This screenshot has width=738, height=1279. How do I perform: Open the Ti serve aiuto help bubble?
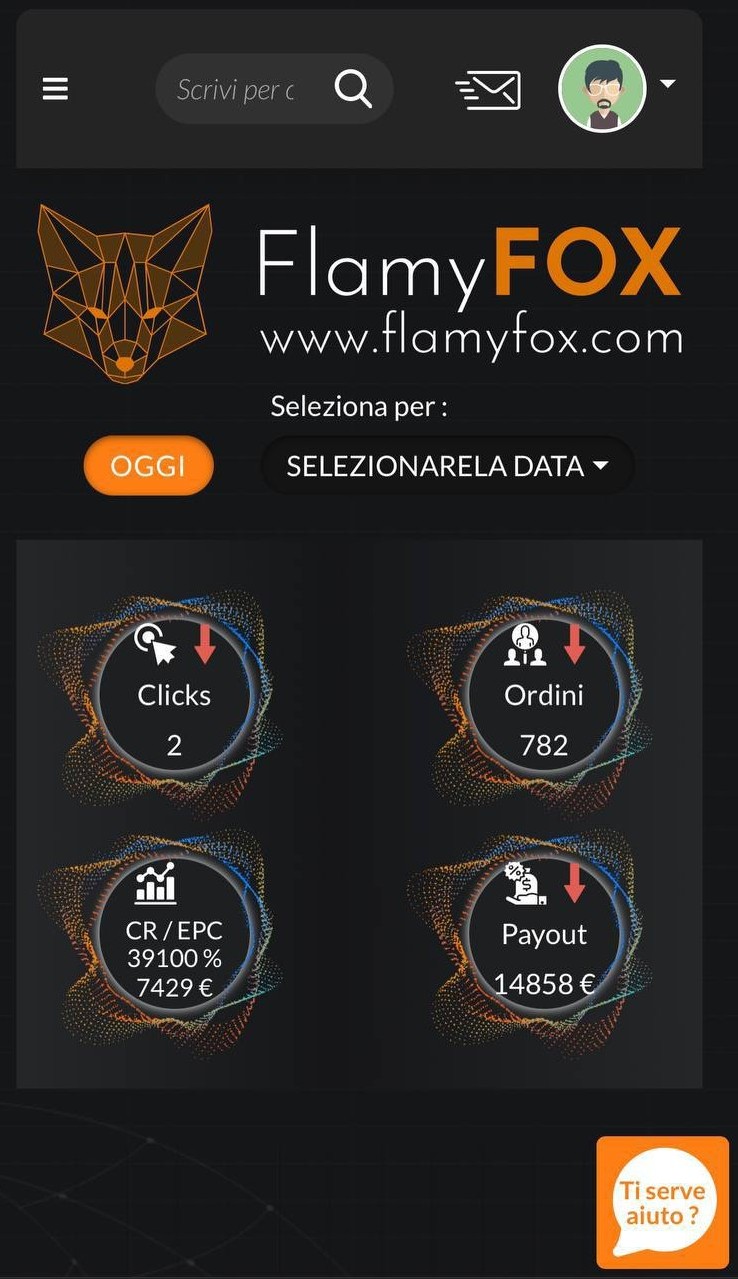[x=663, y=1203]
